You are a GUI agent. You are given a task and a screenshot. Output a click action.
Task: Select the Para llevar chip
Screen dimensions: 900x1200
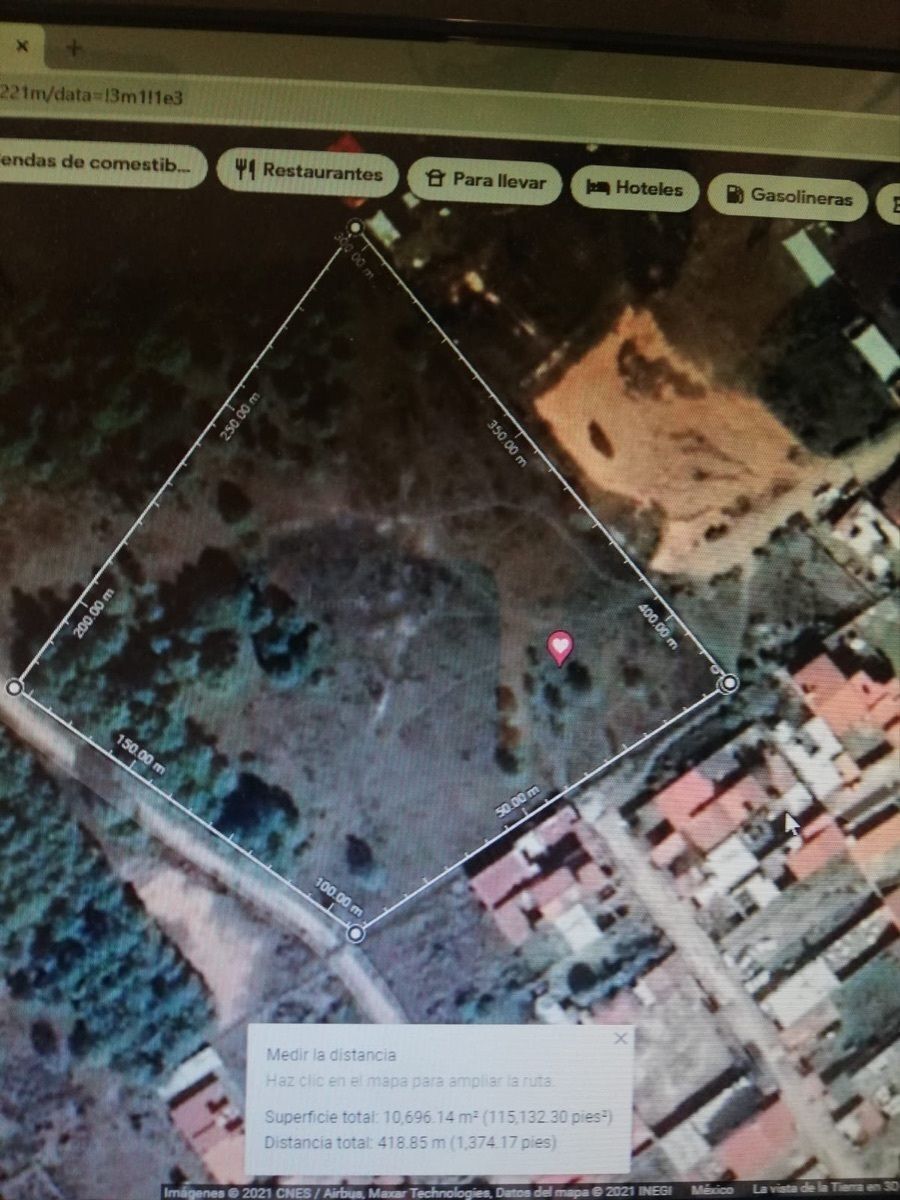[x=485, y=182]
